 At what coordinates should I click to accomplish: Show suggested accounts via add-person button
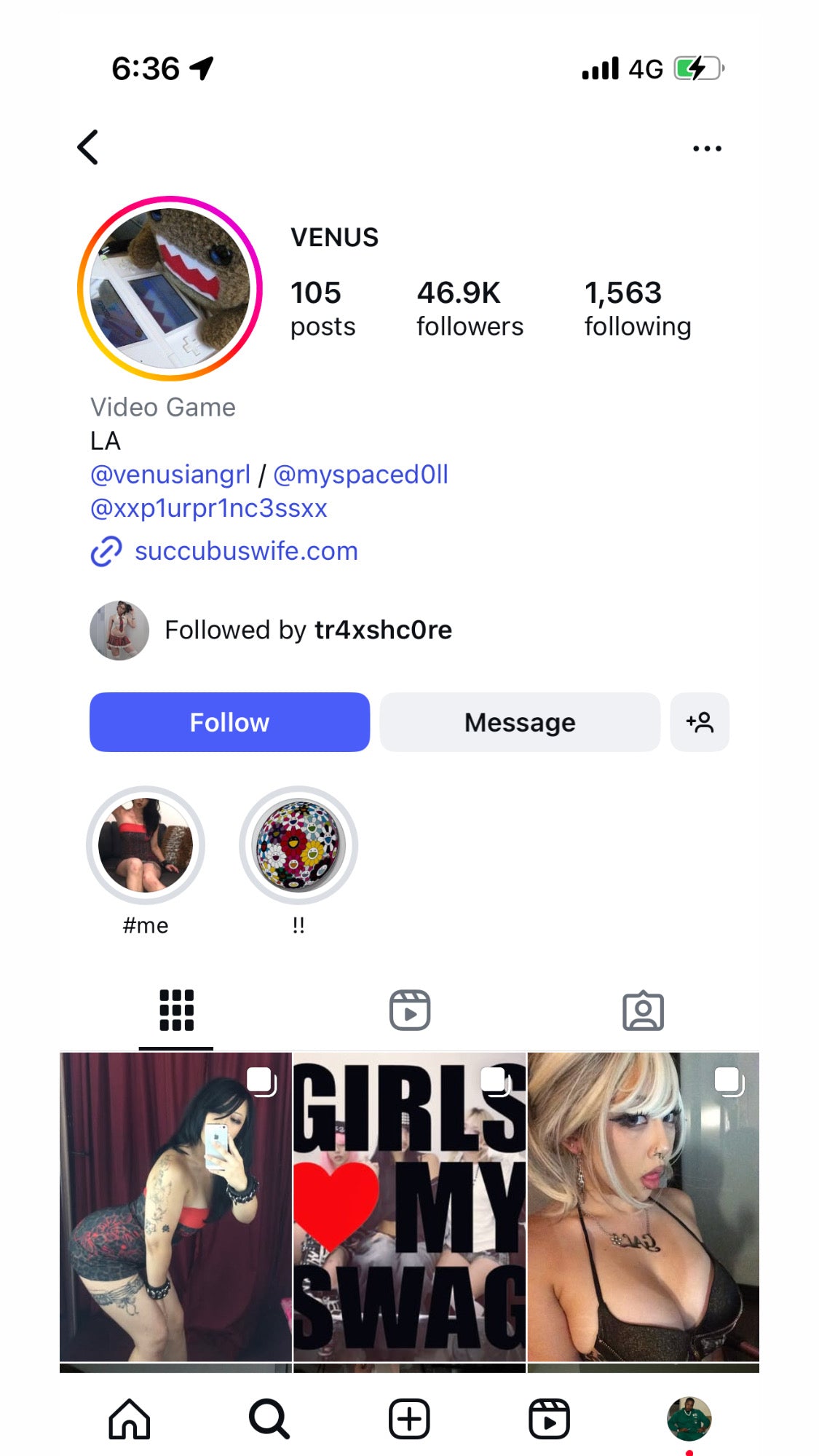click(x=700, y=722)
